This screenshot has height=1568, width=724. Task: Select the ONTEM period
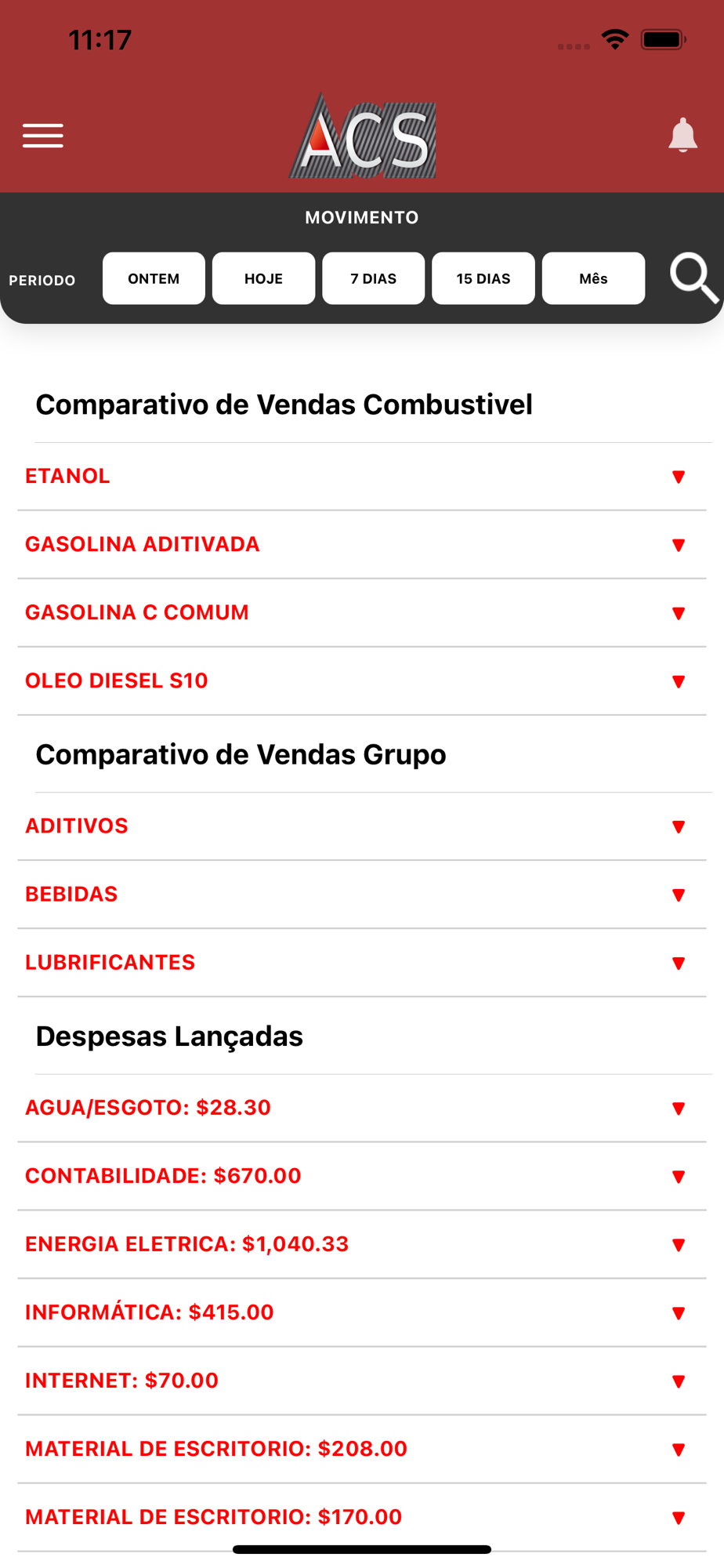click(154, 278)
